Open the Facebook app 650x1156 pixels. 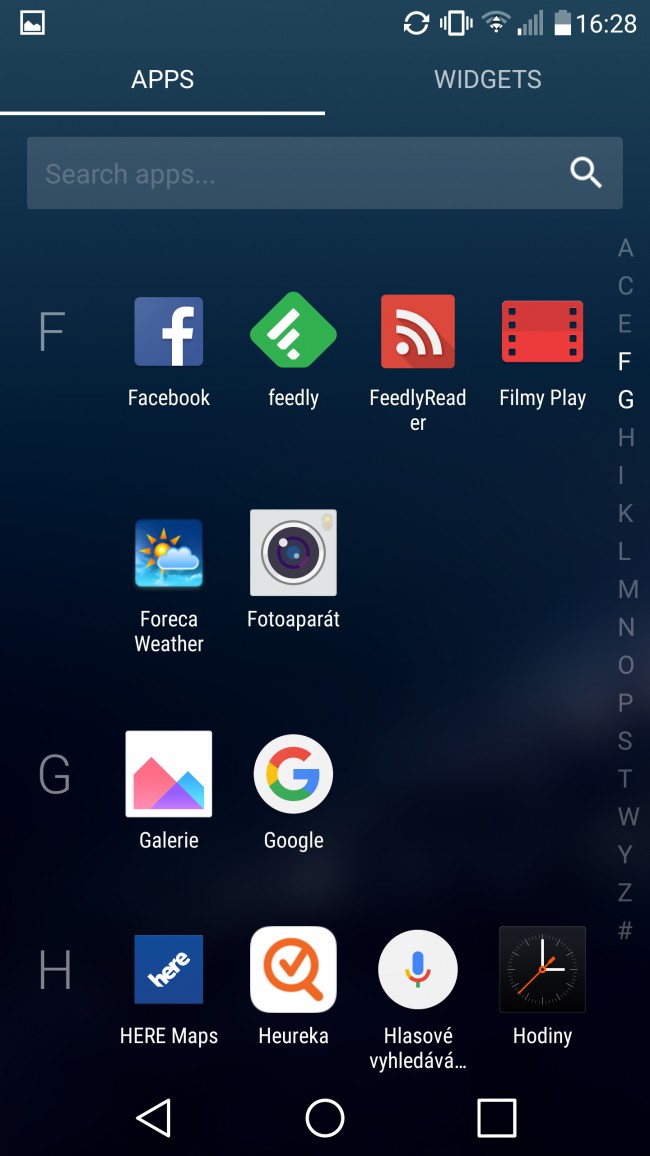(x=169, y=332)
